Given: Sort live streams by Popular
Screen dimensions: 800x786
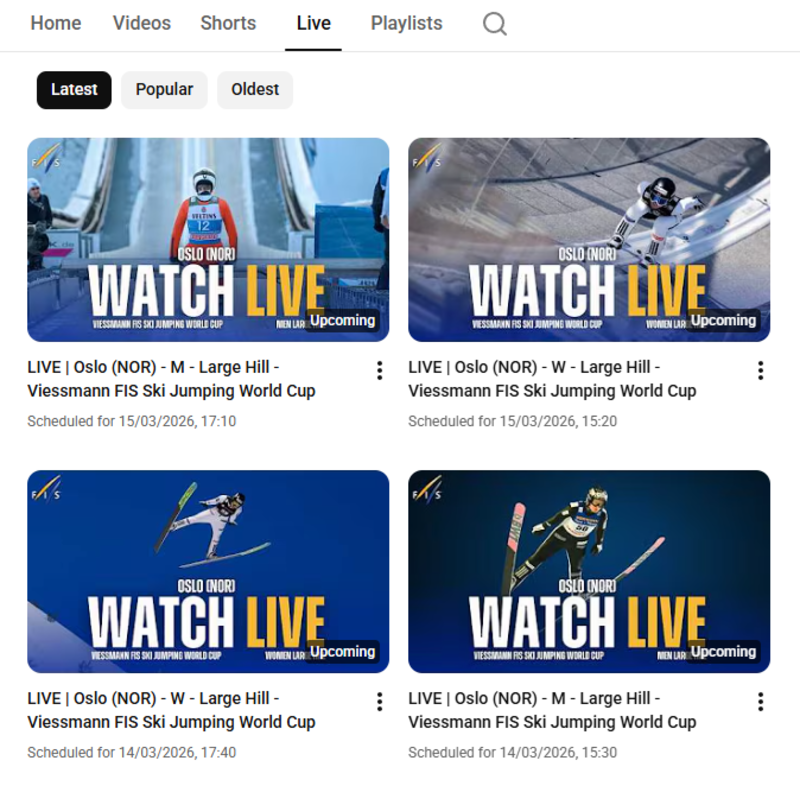Looking at the screenshot, I should tap(164, 89).
